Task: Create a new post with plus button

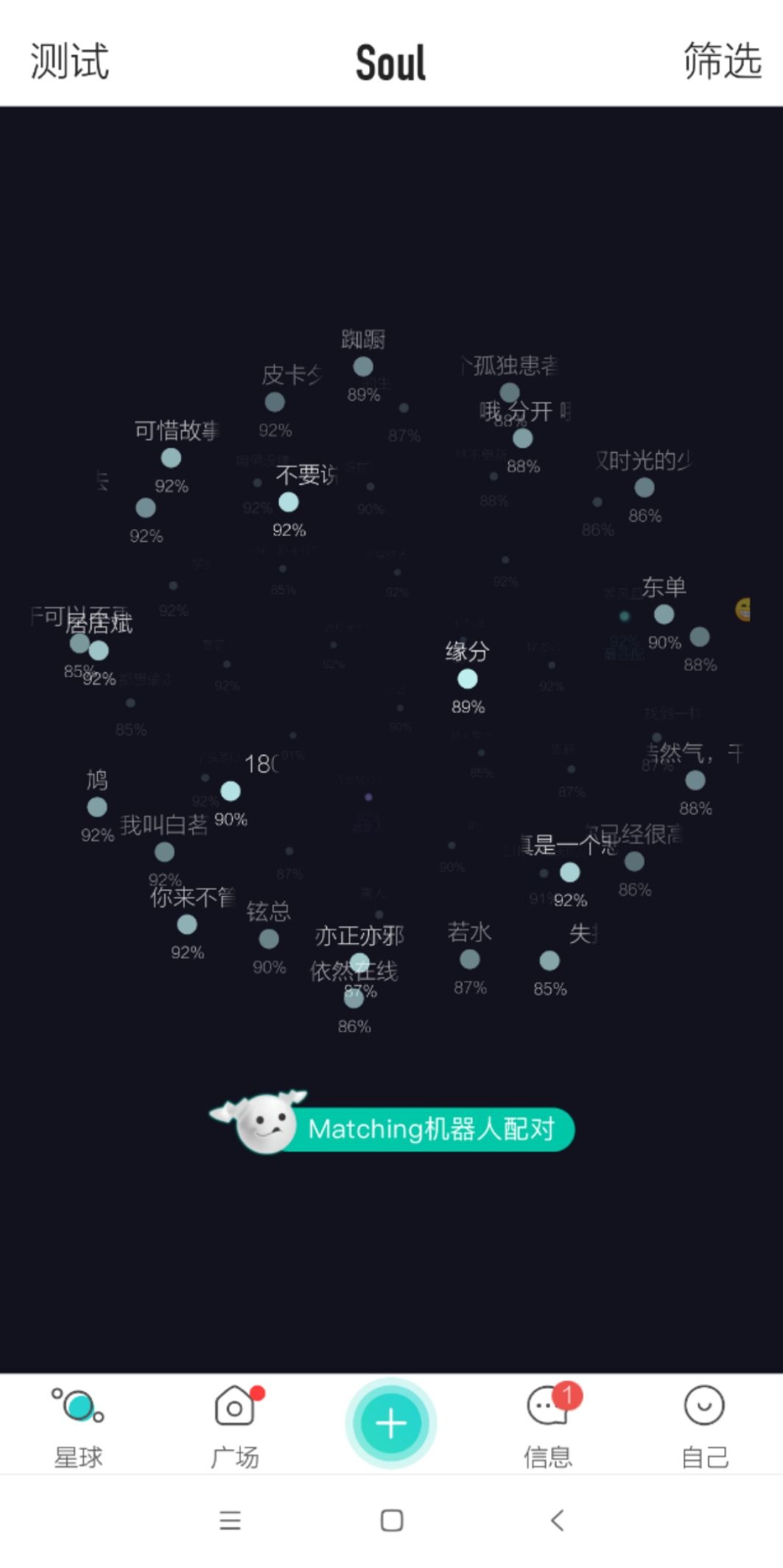Action: pyautogui.click(x=391, y=1423)
